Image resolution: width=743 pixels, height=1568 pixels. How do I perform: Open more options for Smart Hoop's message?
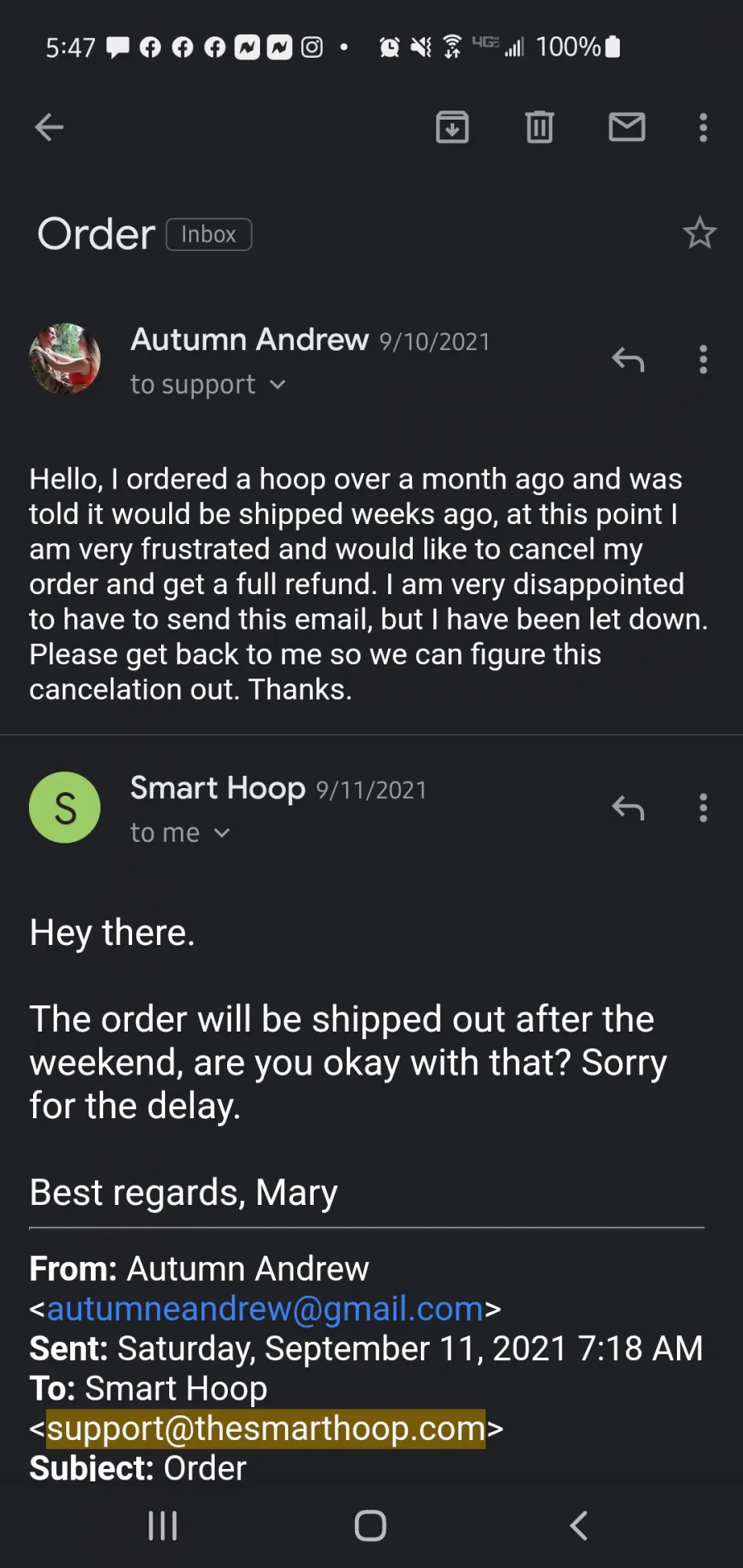(703, 808)
